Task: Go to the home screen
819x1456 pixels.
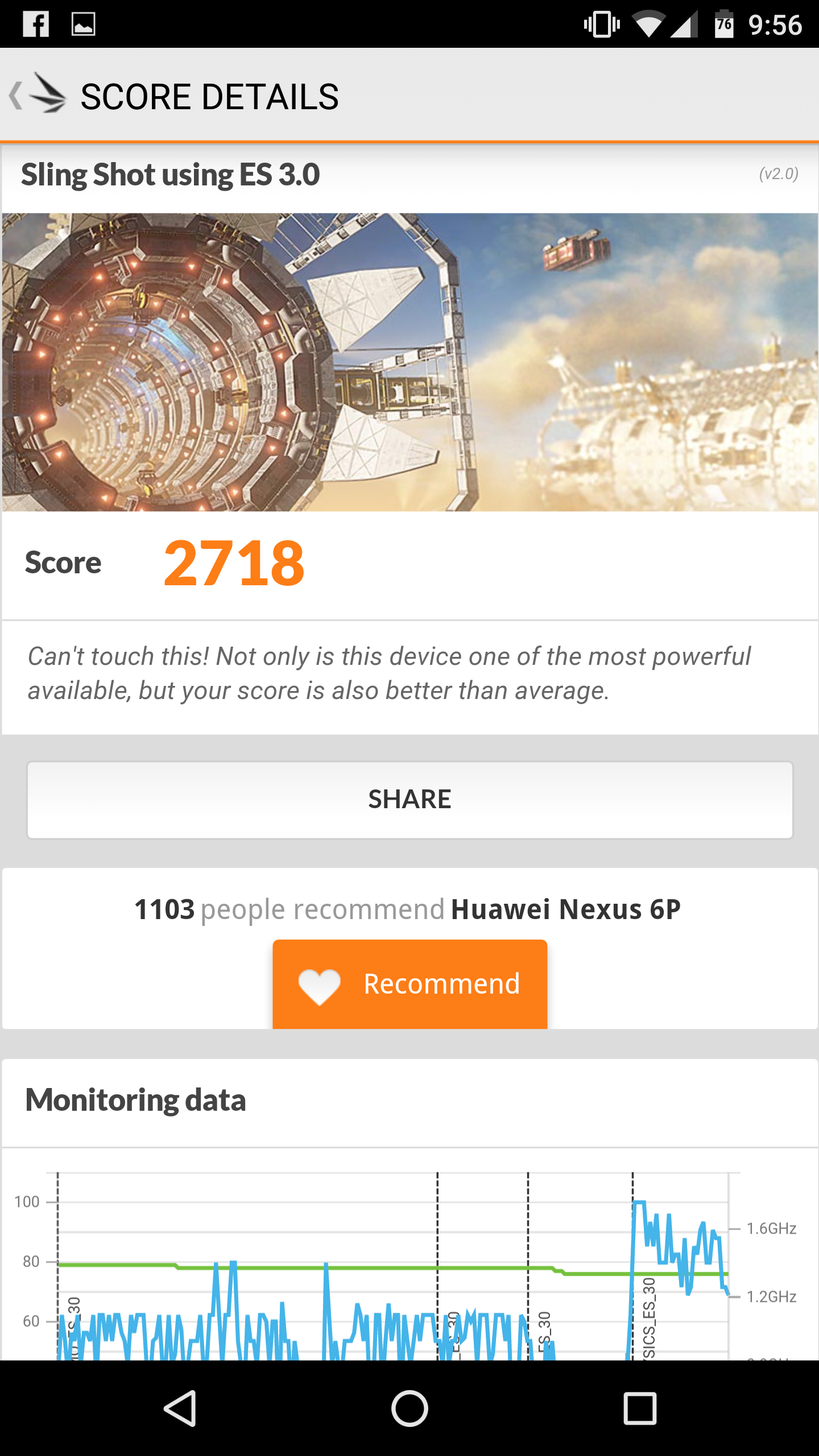Action: click(409, 1408)
